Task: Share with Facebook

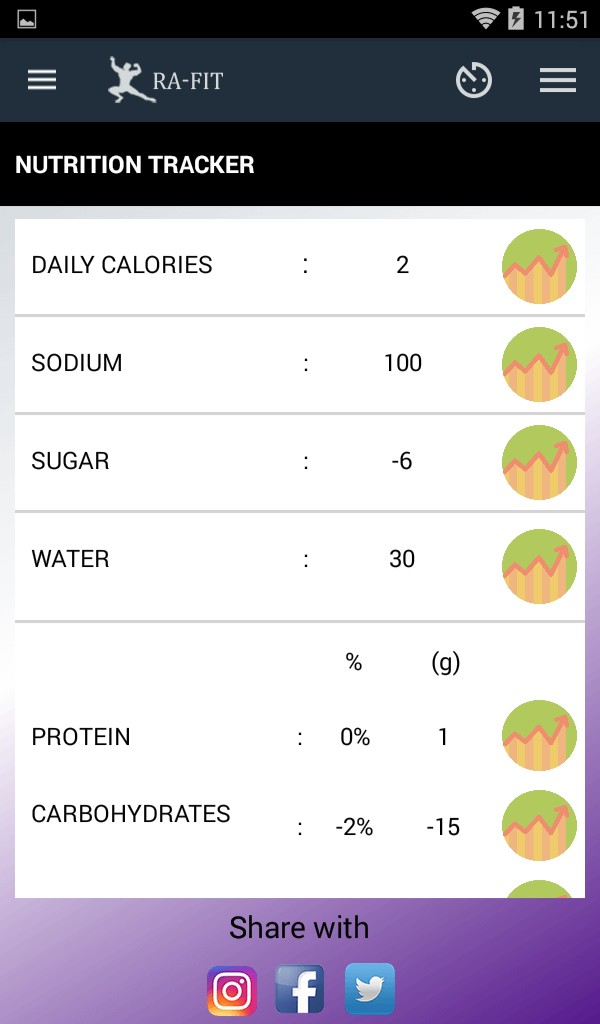Action: click(300, 990)
